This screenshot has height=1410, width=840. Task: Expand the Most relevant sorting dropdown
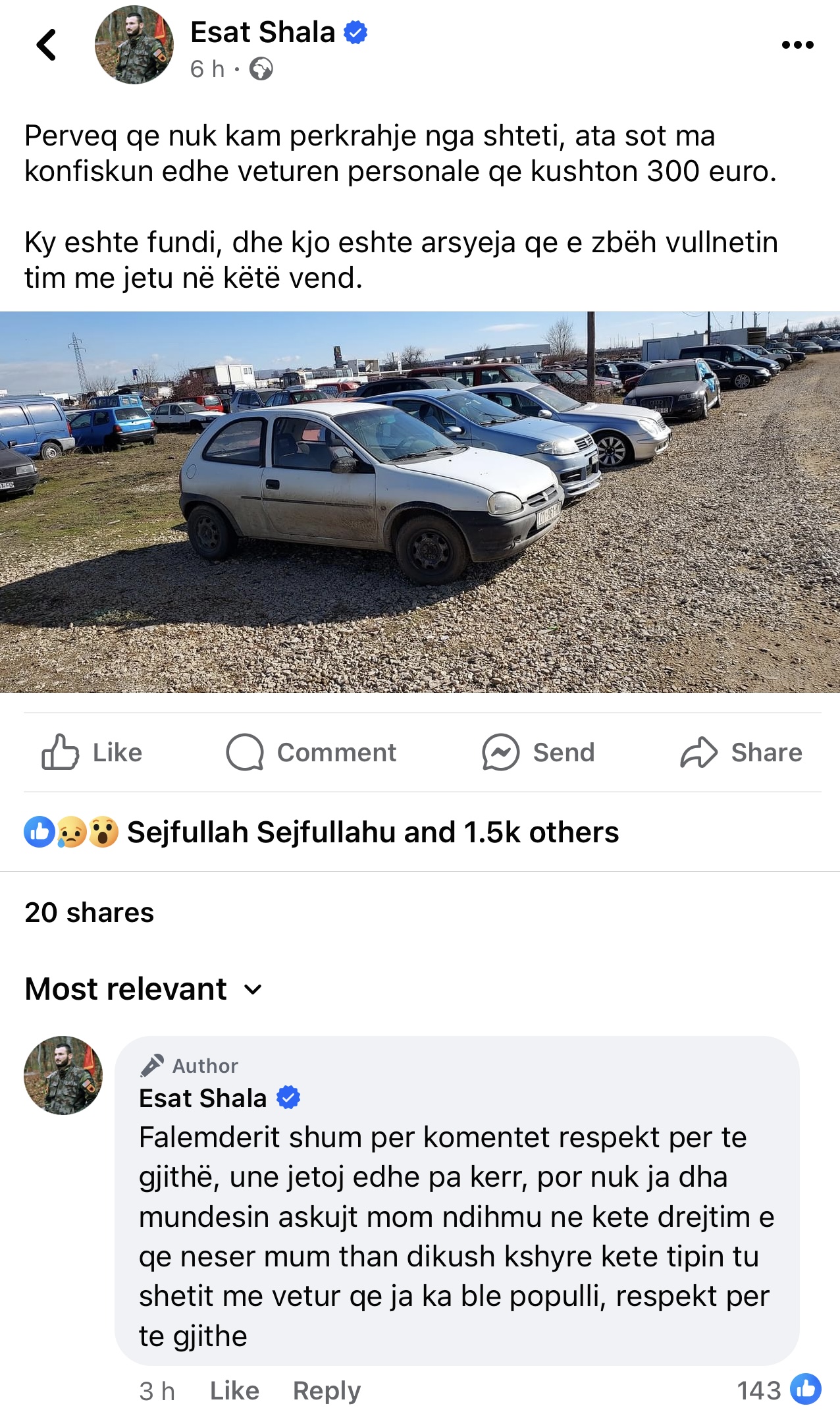click(x=144, y=989)
